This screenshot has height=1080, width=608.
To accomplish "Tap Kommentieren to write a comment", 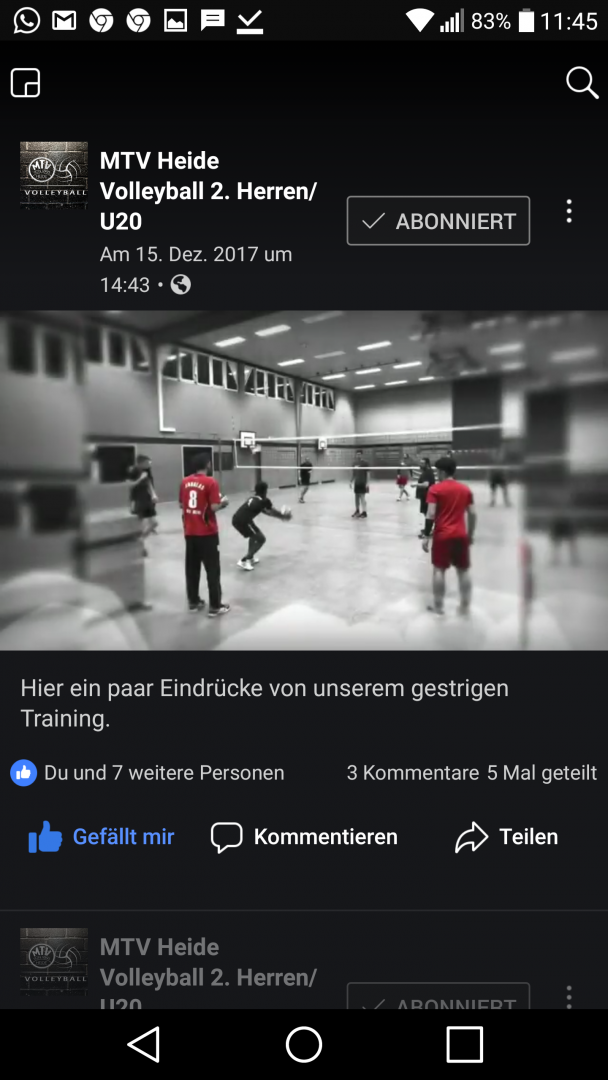I will (304, 837).
